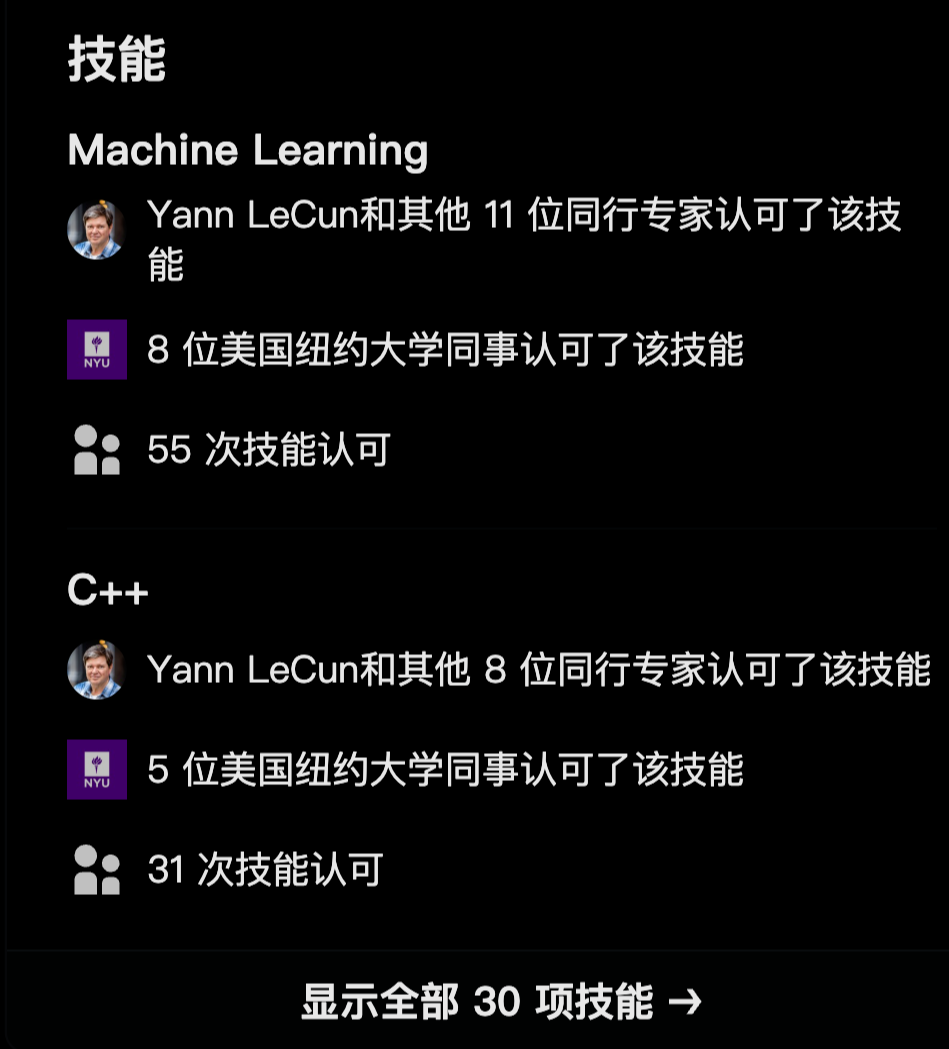Open the C++ skill details
This screenshot has height=1049, width=949.
(108, 591)
